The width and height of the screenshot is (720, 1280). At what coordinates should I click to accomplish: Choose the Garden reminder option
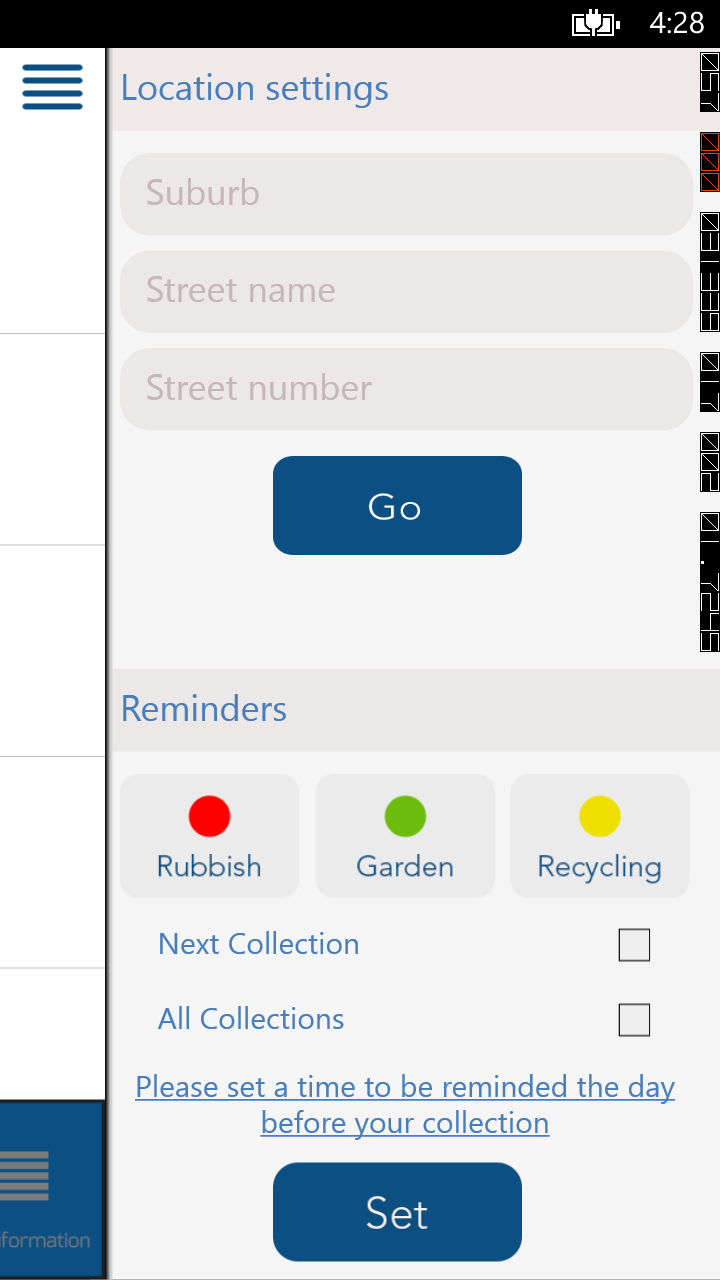pos(405,836)
